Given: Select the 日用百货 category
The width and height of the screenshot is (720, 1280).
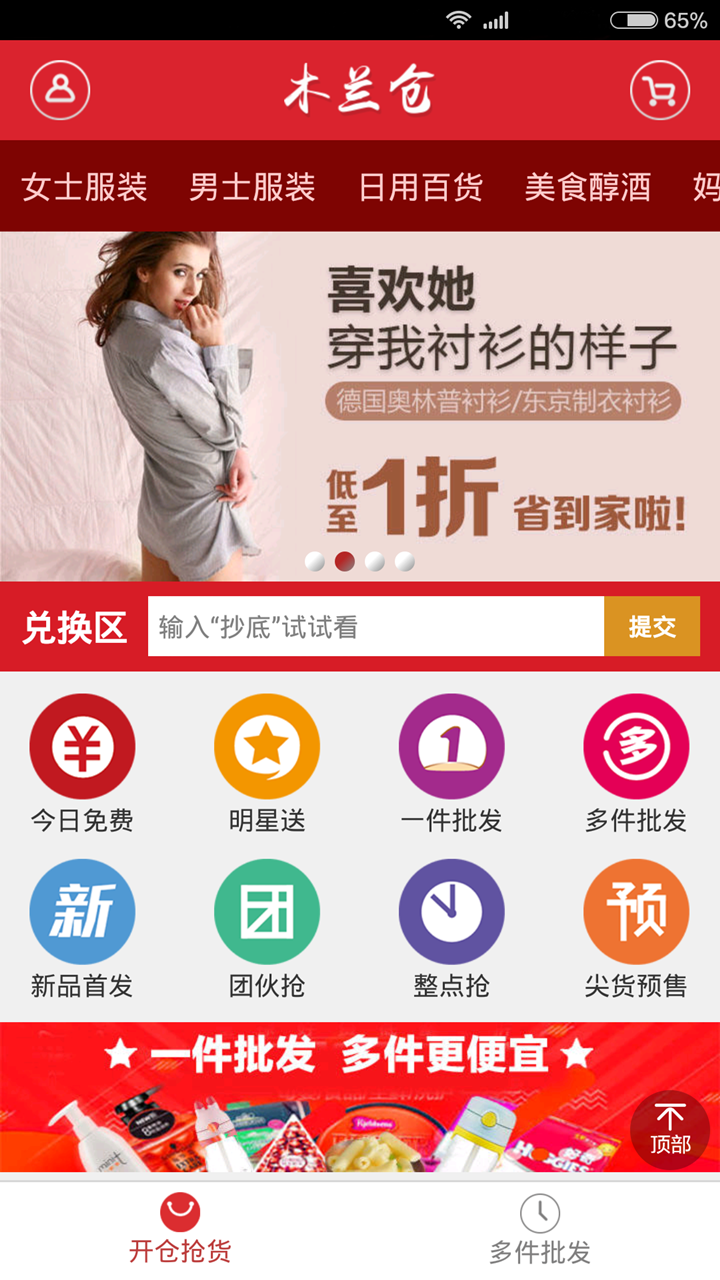Looking at the screenshot, I should coord(420,187).
